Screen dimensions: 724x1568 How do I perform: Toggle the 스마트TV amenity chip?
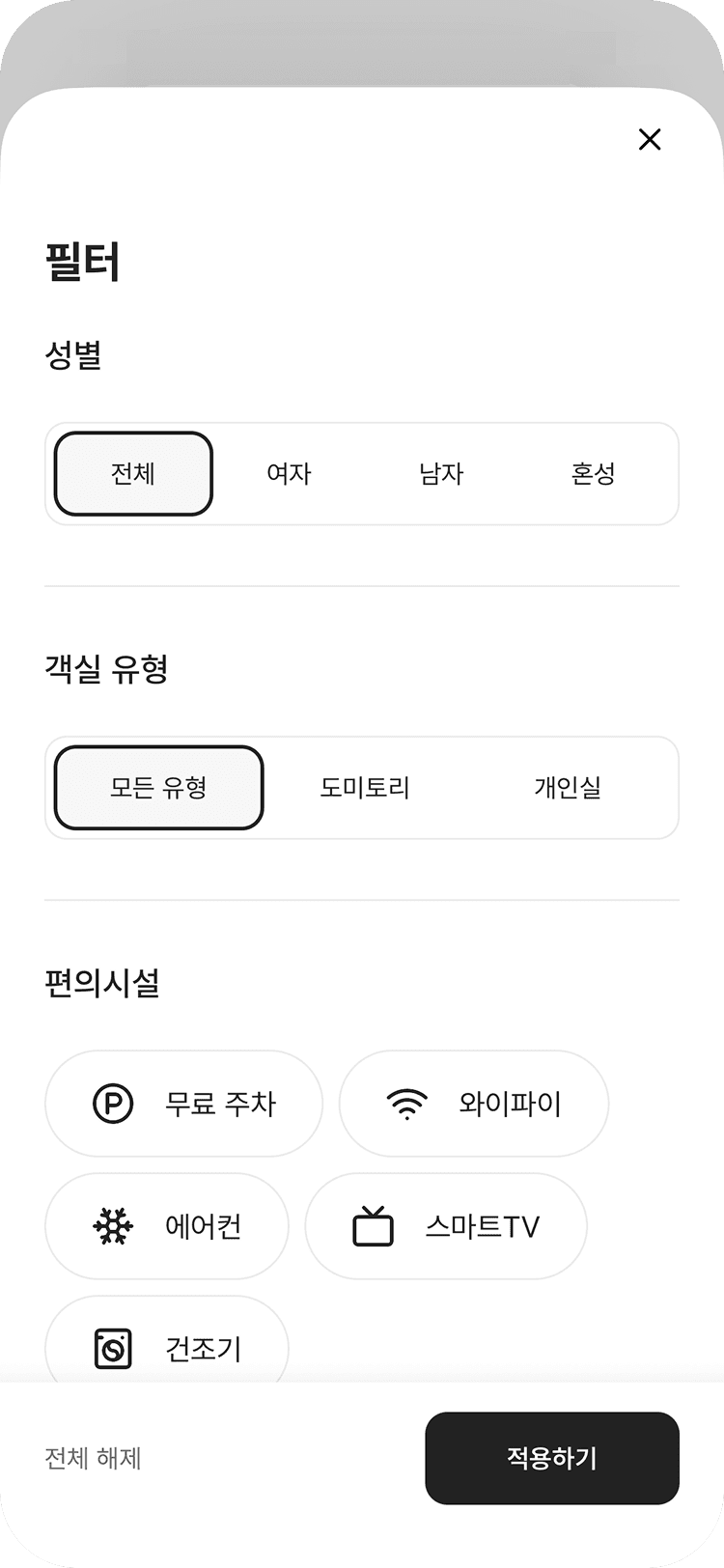446,1225
